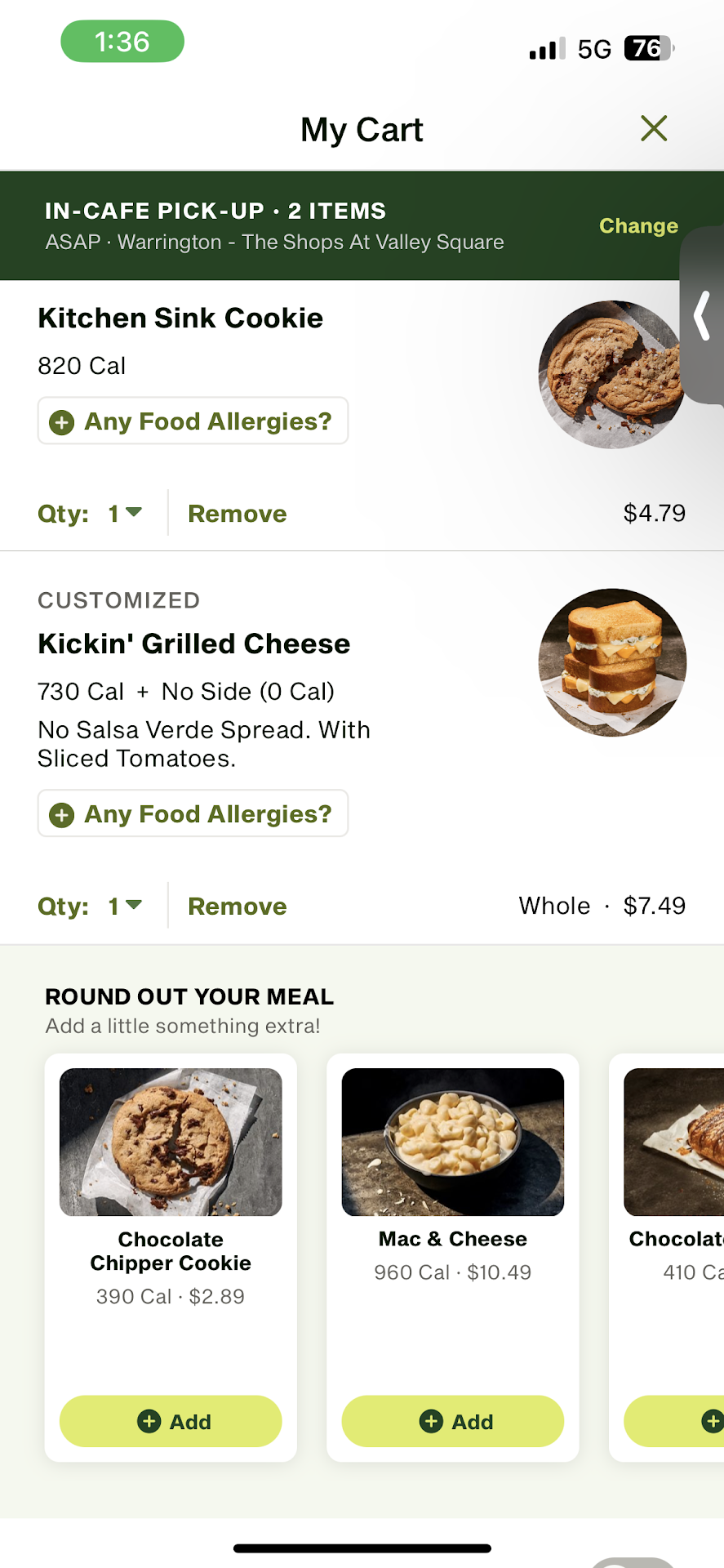
Task: Open quantity dropdown for Kitchen Sink Cookie
Action: (125, 514)
